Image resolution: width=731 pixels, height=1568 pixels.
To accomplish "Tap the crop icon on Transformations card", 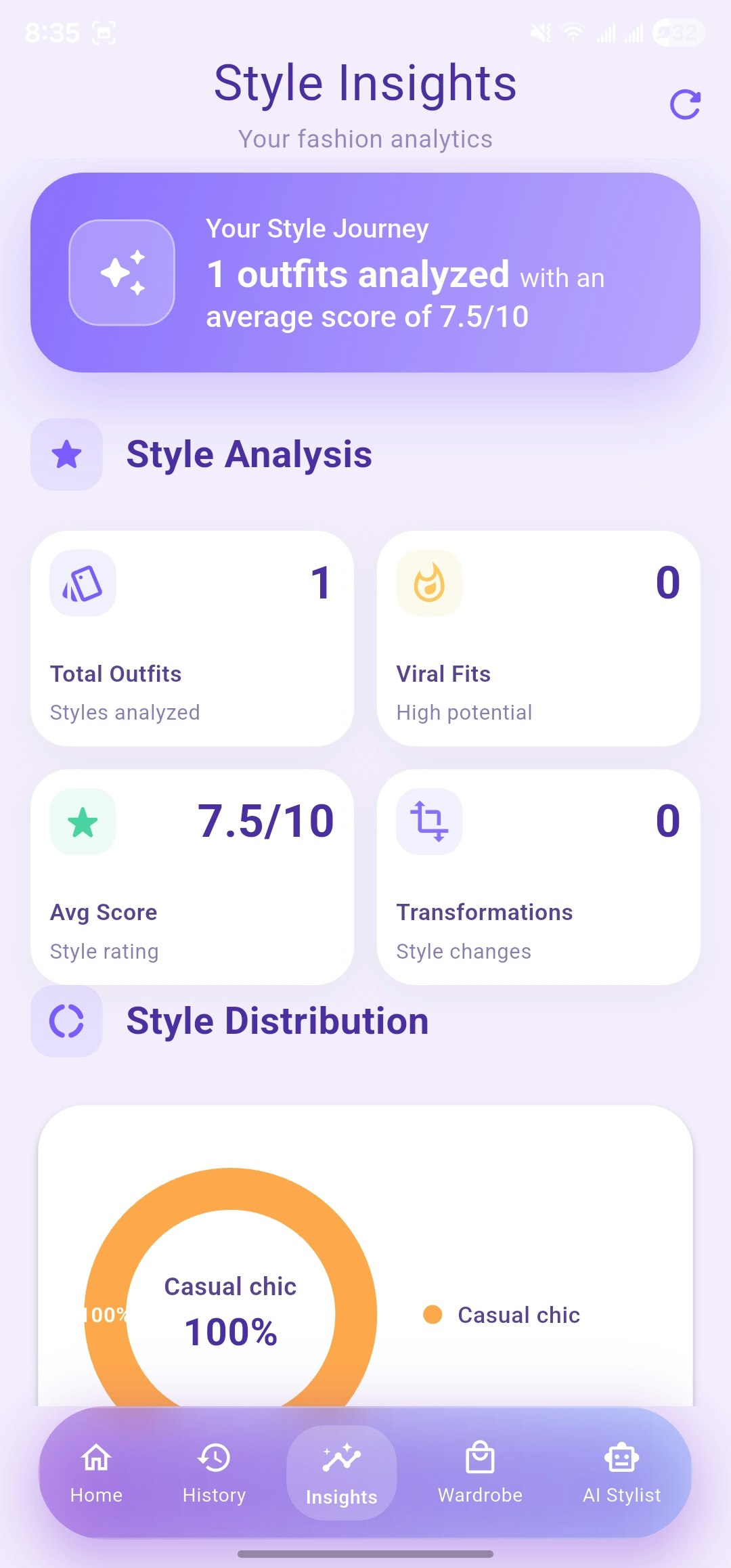I will [x=429, y=821].
